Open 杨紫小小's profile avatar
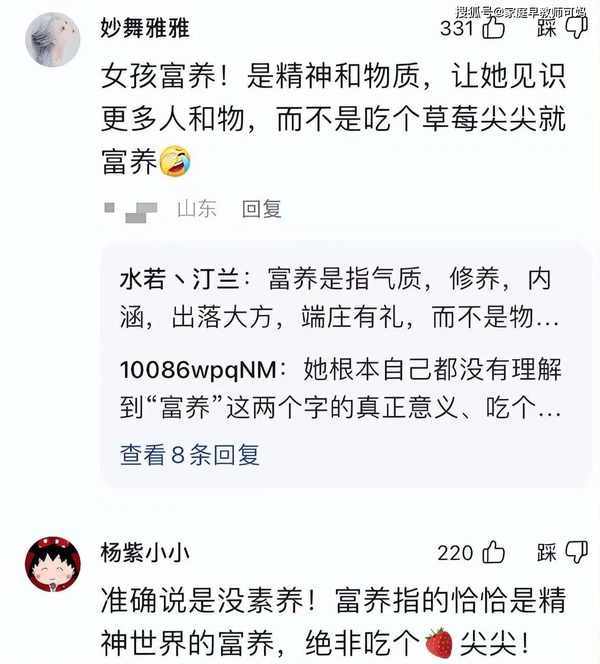 click(52, 564)
